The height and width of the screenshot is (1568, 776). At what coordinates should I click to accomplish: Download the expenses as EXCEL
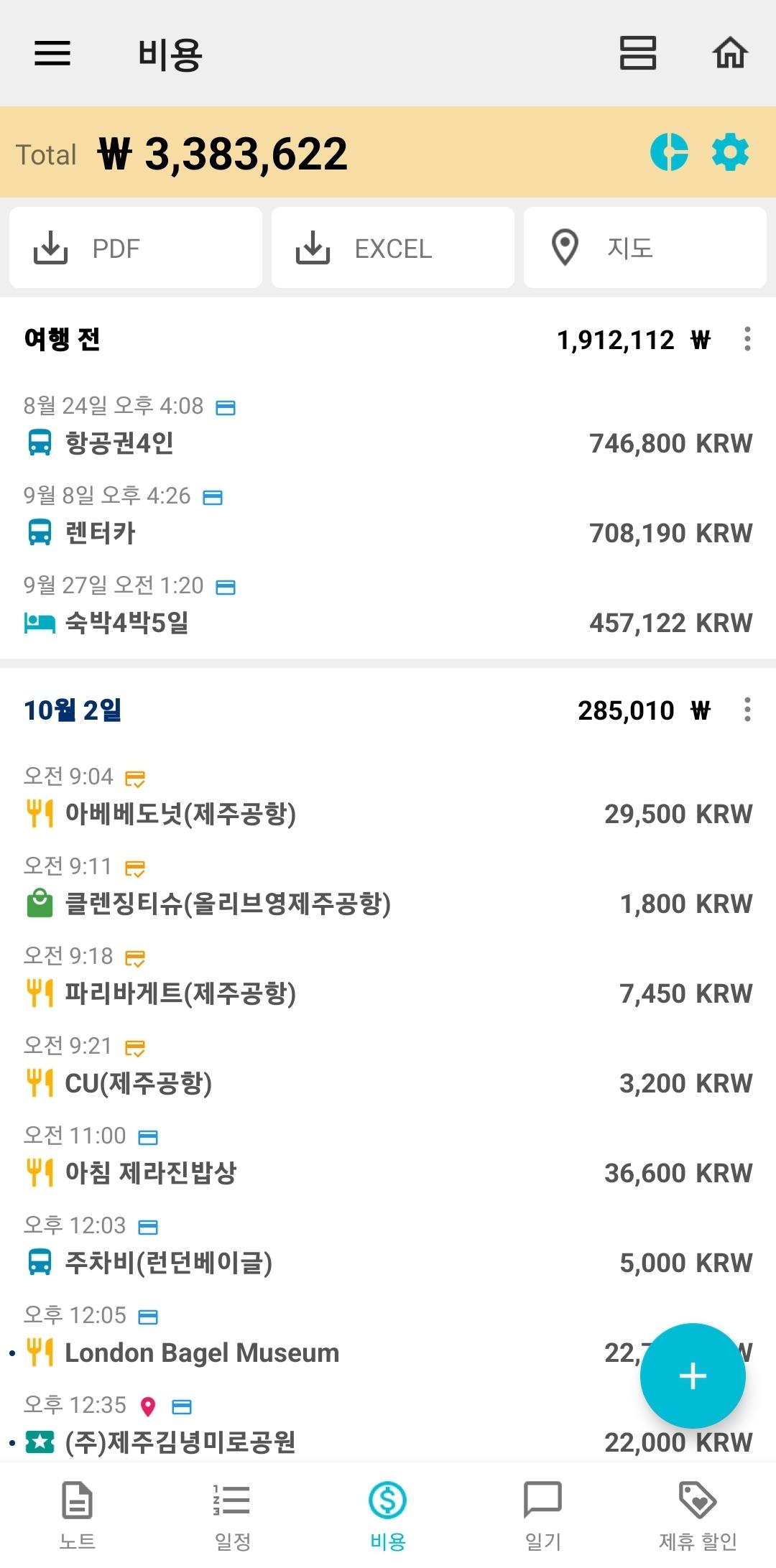(393, 248)
